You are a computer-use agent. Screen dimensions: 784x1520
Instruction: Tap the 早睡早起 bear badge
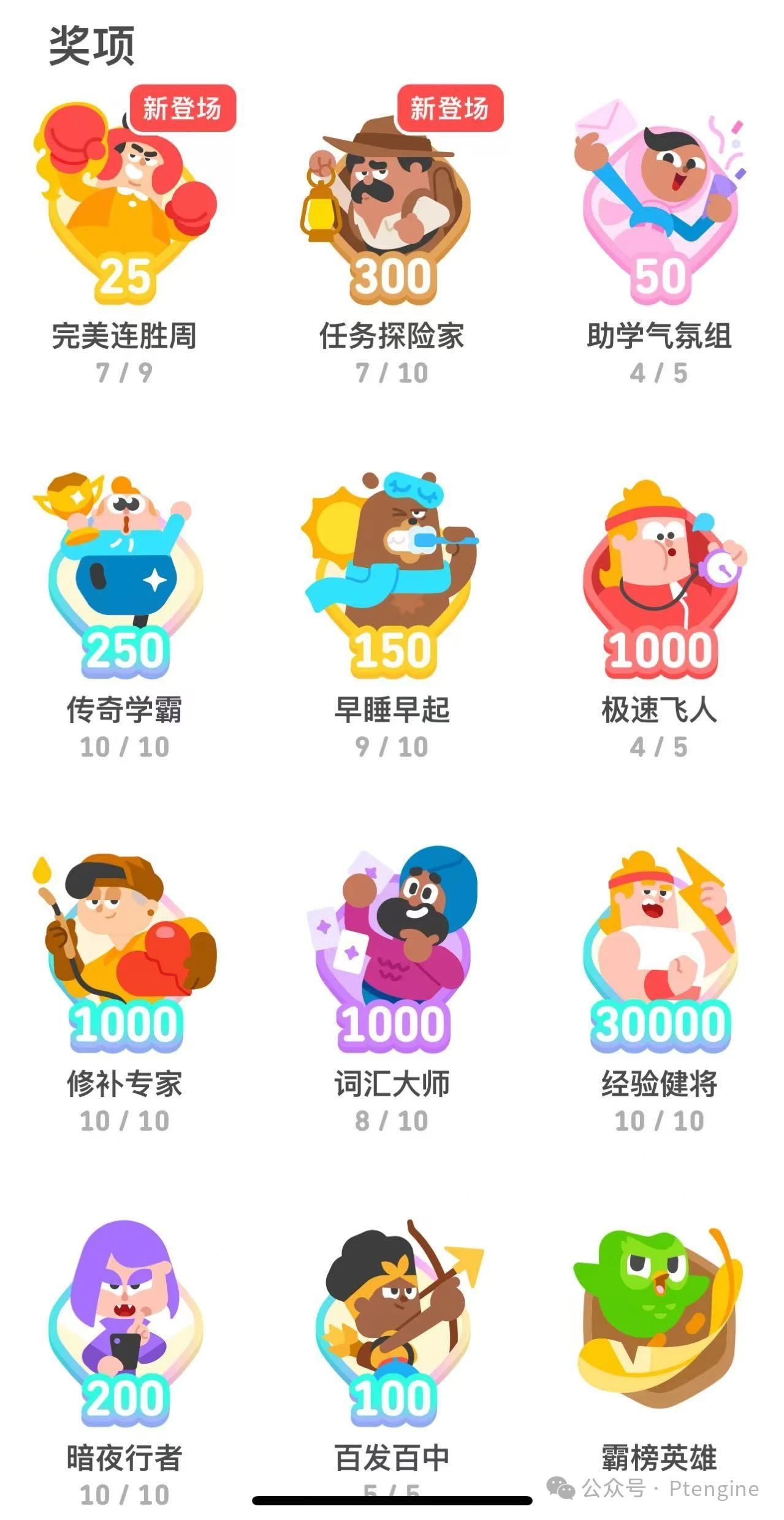pyautogui.click(x=391, y=576)
